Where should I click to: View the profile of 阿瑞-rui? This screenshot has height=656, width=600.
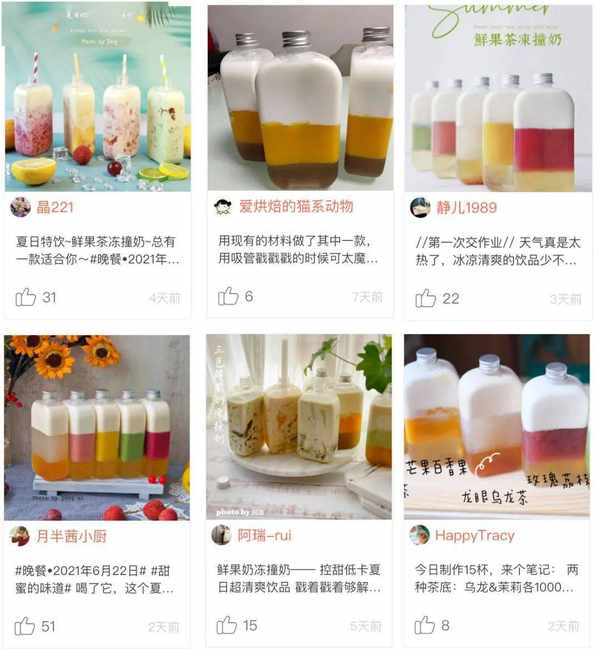click(x=222, y=535)
